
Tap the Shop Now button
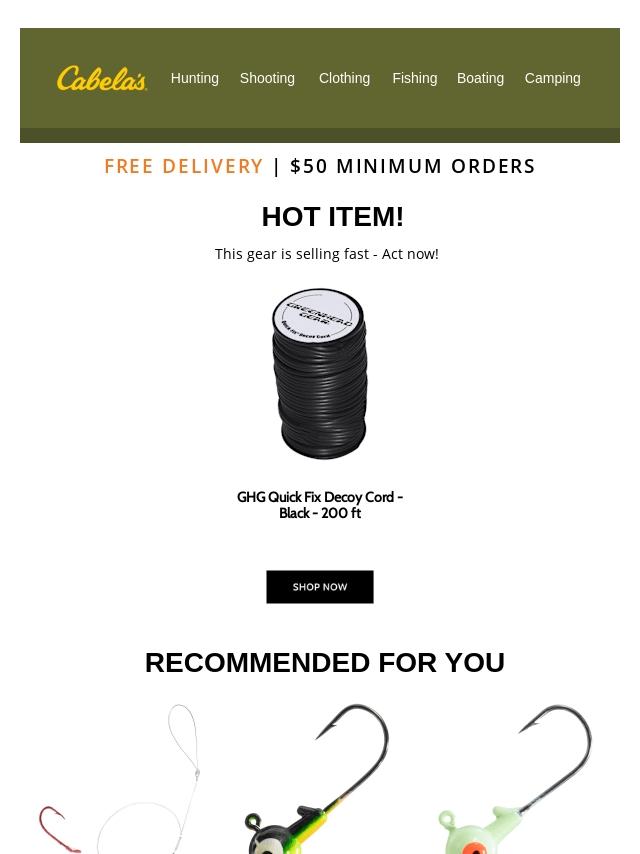coord(320,587)
